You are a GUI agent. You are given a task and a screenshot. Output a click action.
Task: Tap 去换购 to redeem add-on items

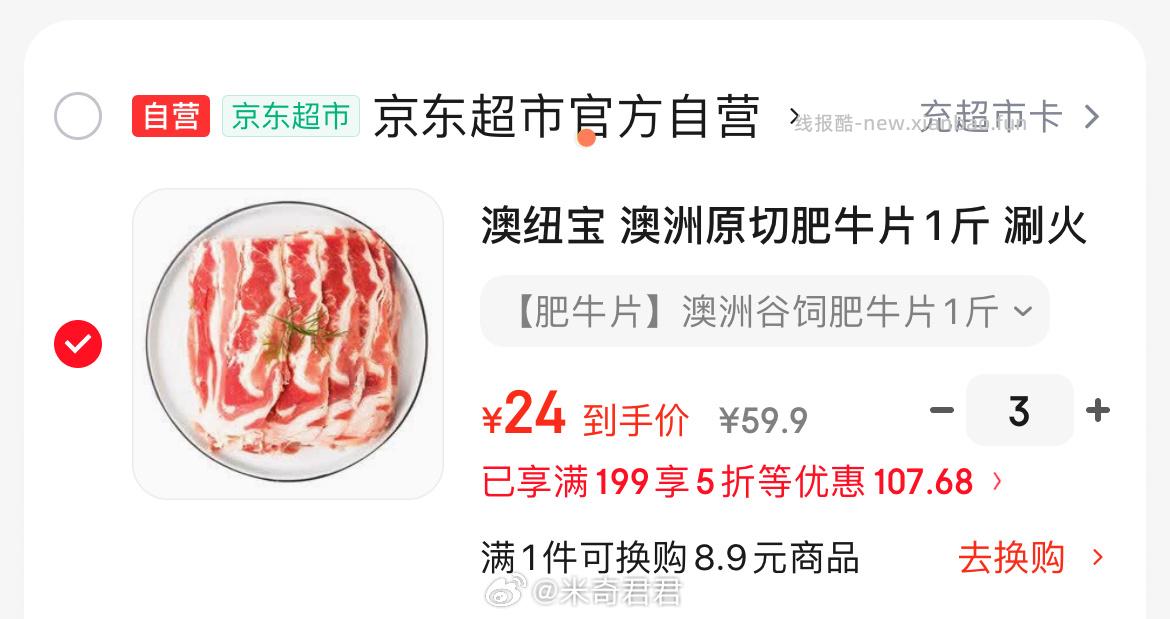pyautogui.click(x=1030, y=557)
